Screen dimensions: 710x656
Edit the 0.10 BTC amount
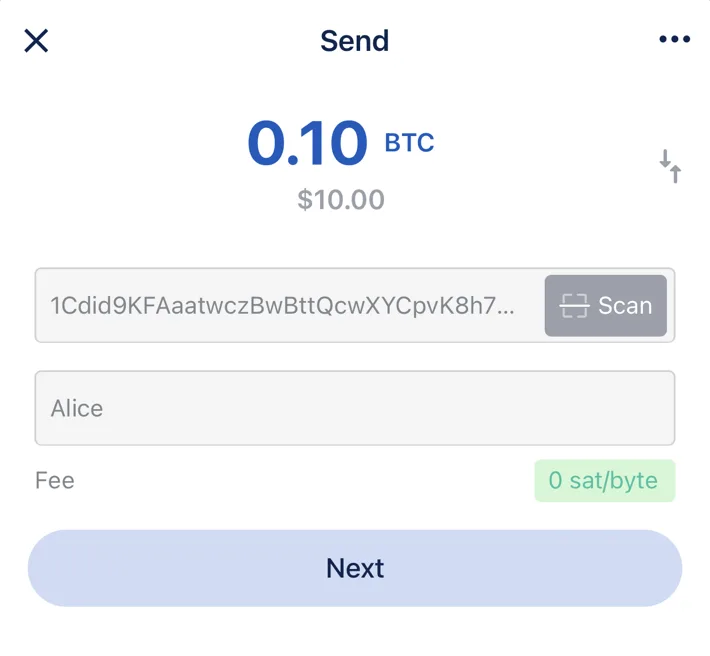coord(308,143)
